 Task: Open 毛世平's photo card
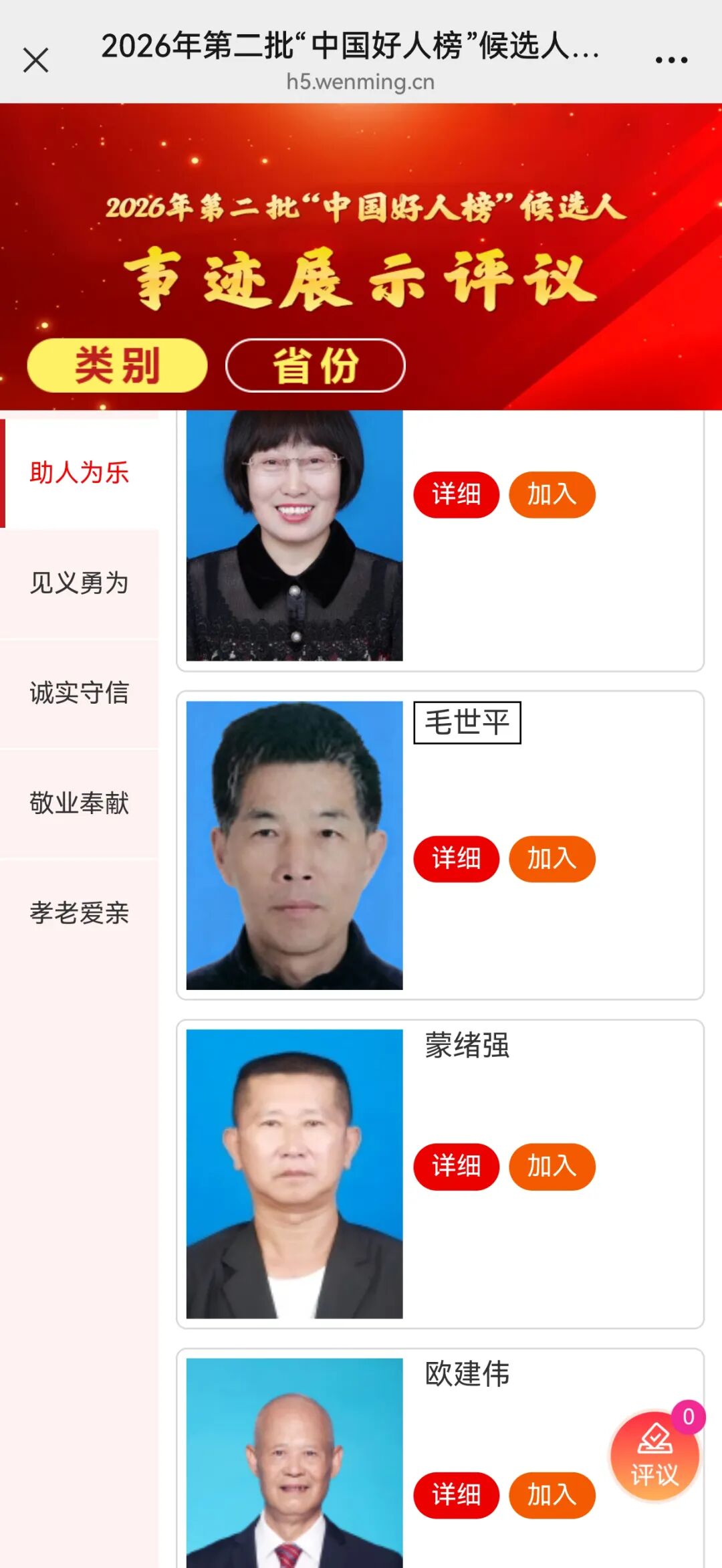pos(295,846)
